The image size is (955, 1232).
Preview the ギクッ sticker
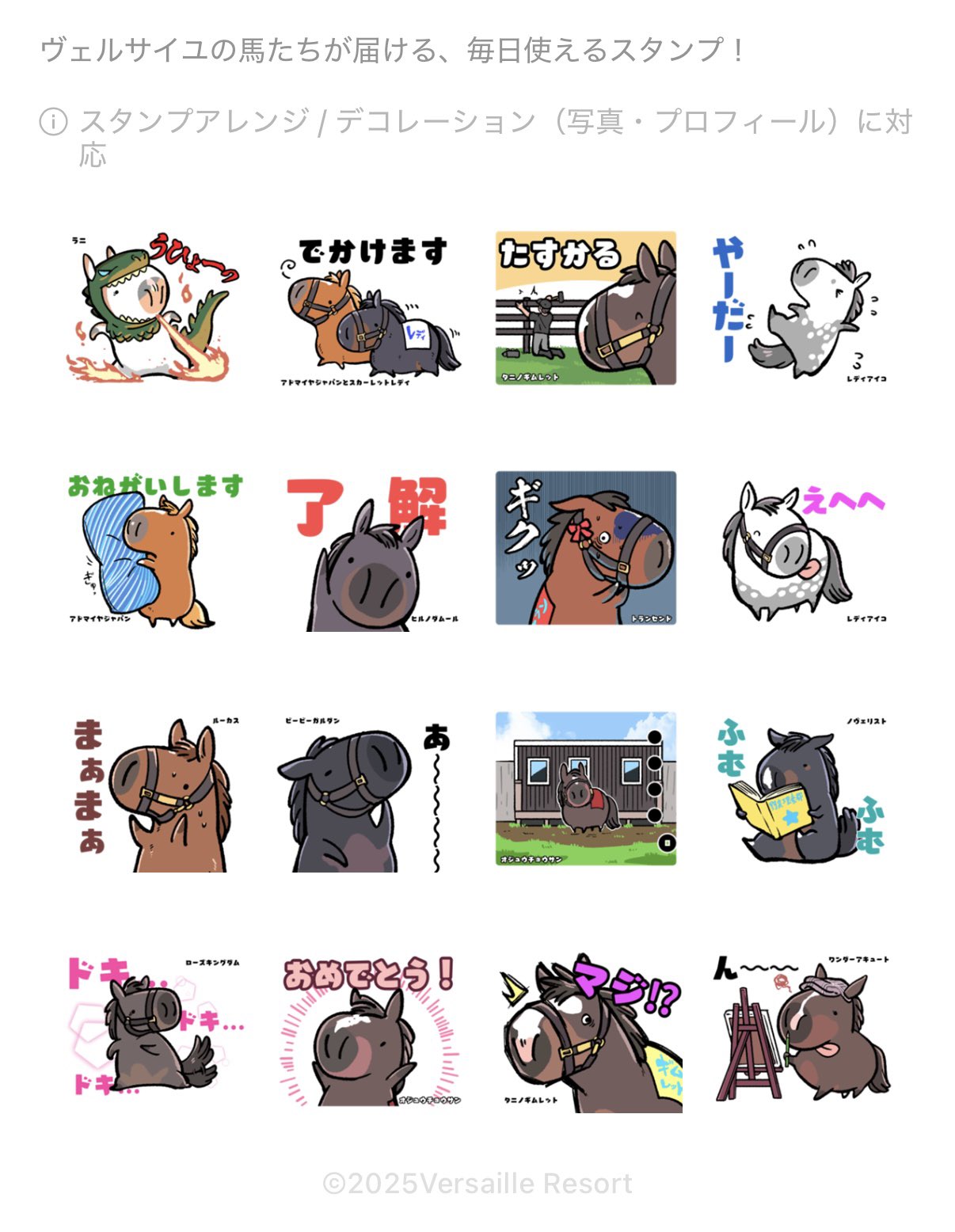pos(586,548)
